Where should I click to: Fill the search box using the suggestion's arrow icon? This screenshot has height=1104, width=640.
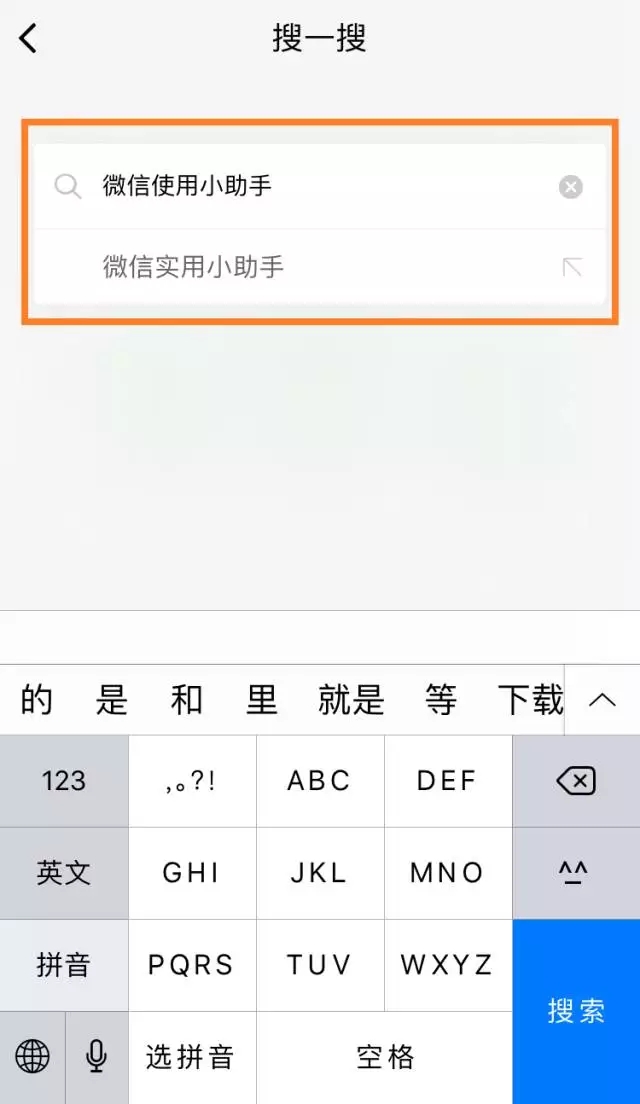[572, 267]
